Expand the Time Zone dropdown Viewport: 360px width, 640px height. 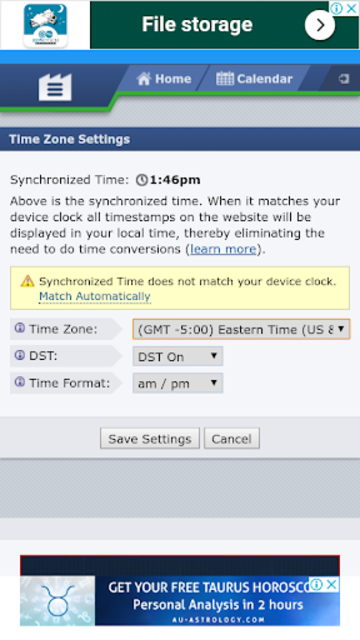point(241,329)
